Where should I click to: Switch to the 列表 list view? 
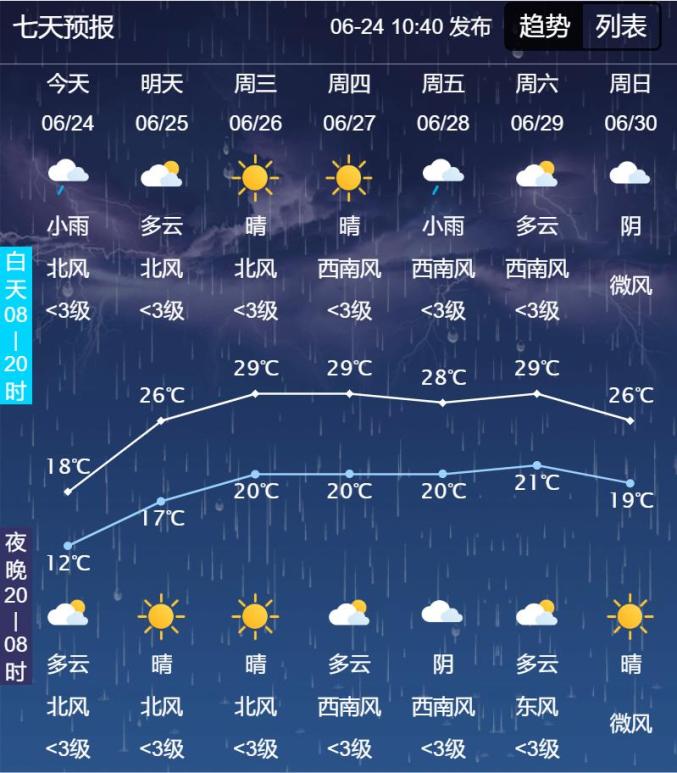pyautogui.click(x=621, y=27)
